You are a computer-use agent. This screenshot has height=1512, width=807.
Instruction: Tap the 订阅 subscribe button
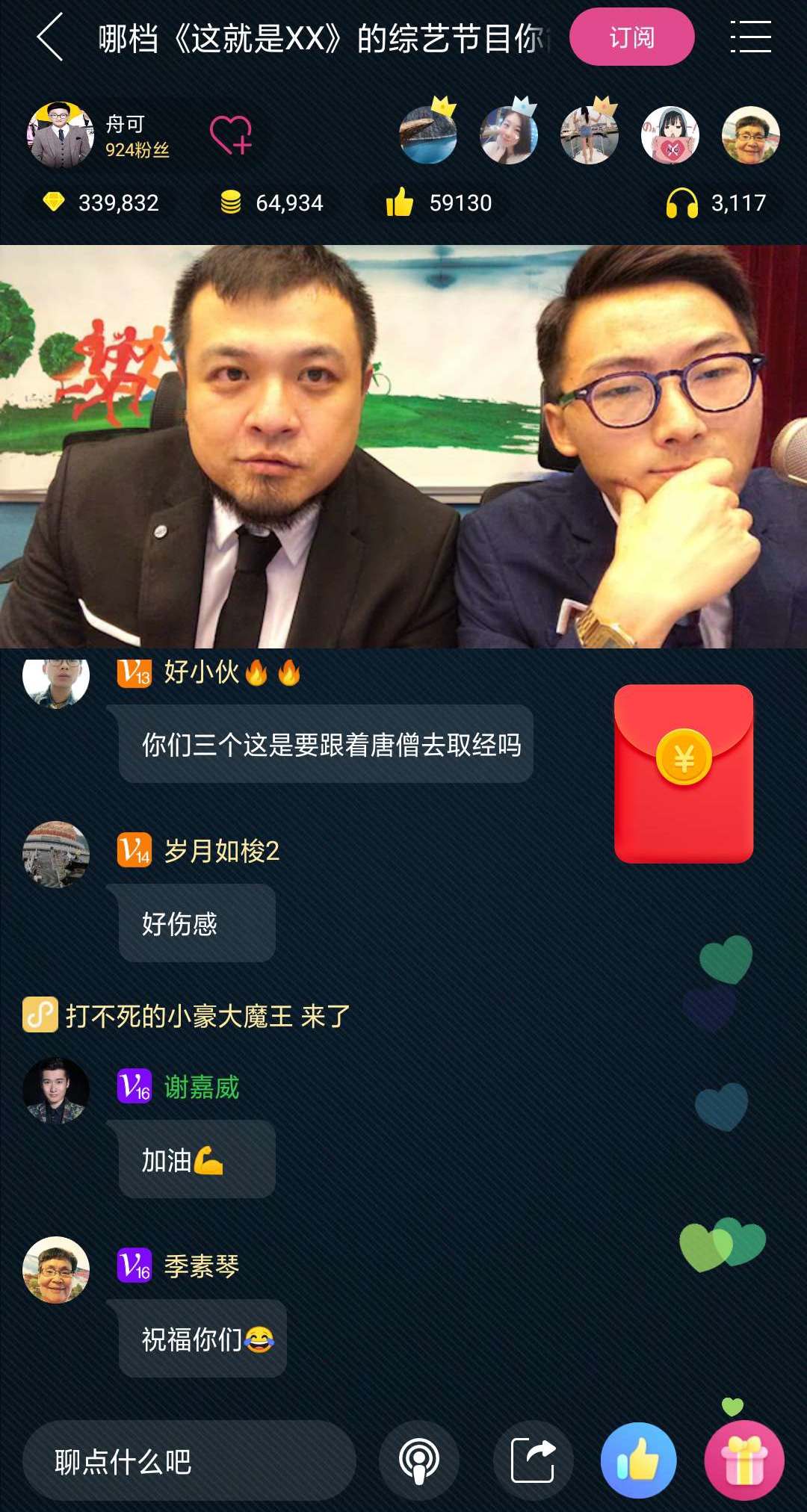click(x=631, y=37)
